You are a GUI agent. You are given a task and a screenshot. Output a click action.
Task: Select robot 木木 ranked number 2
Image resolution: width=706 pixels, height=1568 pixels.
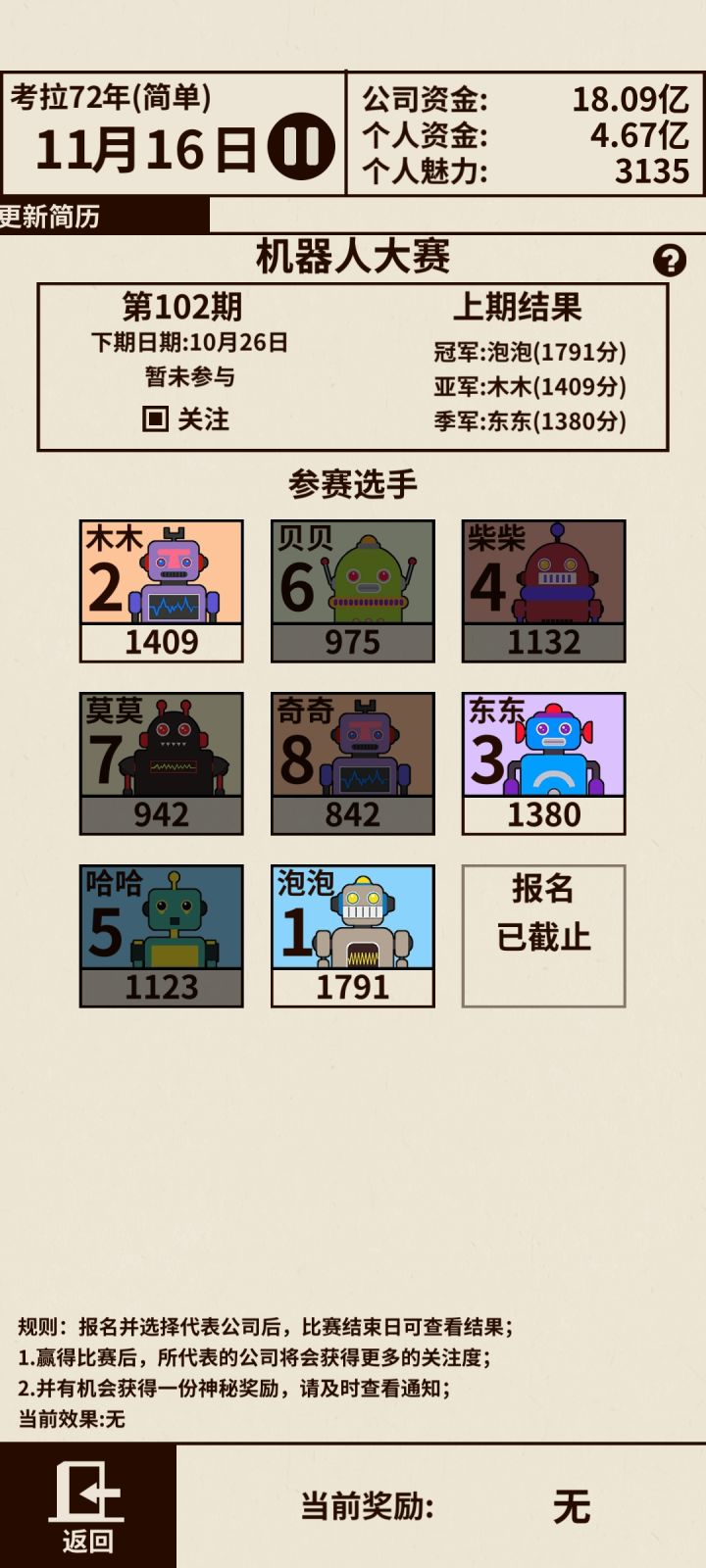pyautogui.click(x=159, y=583)
